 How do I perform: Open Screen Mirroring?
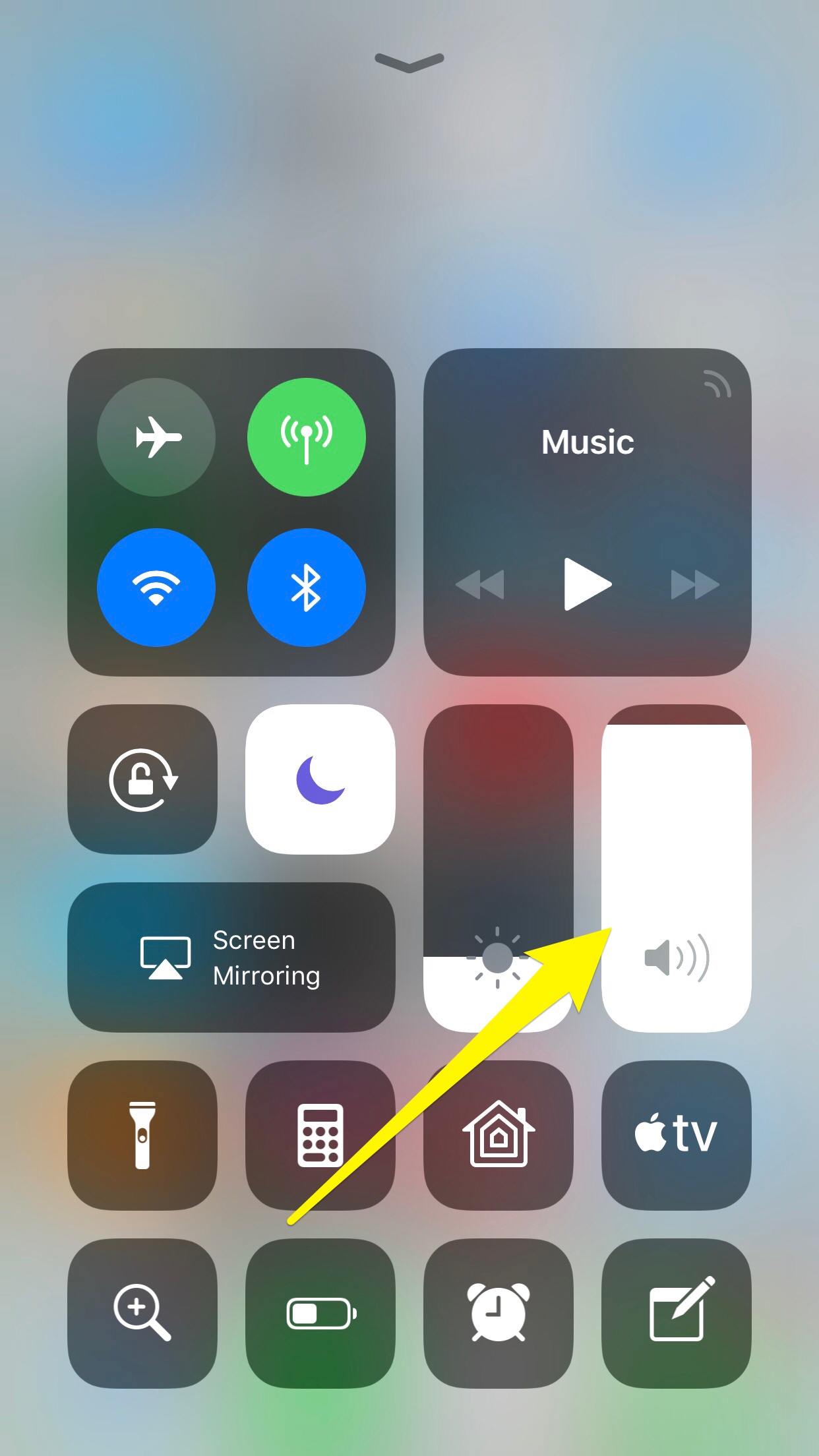(231, 957)
